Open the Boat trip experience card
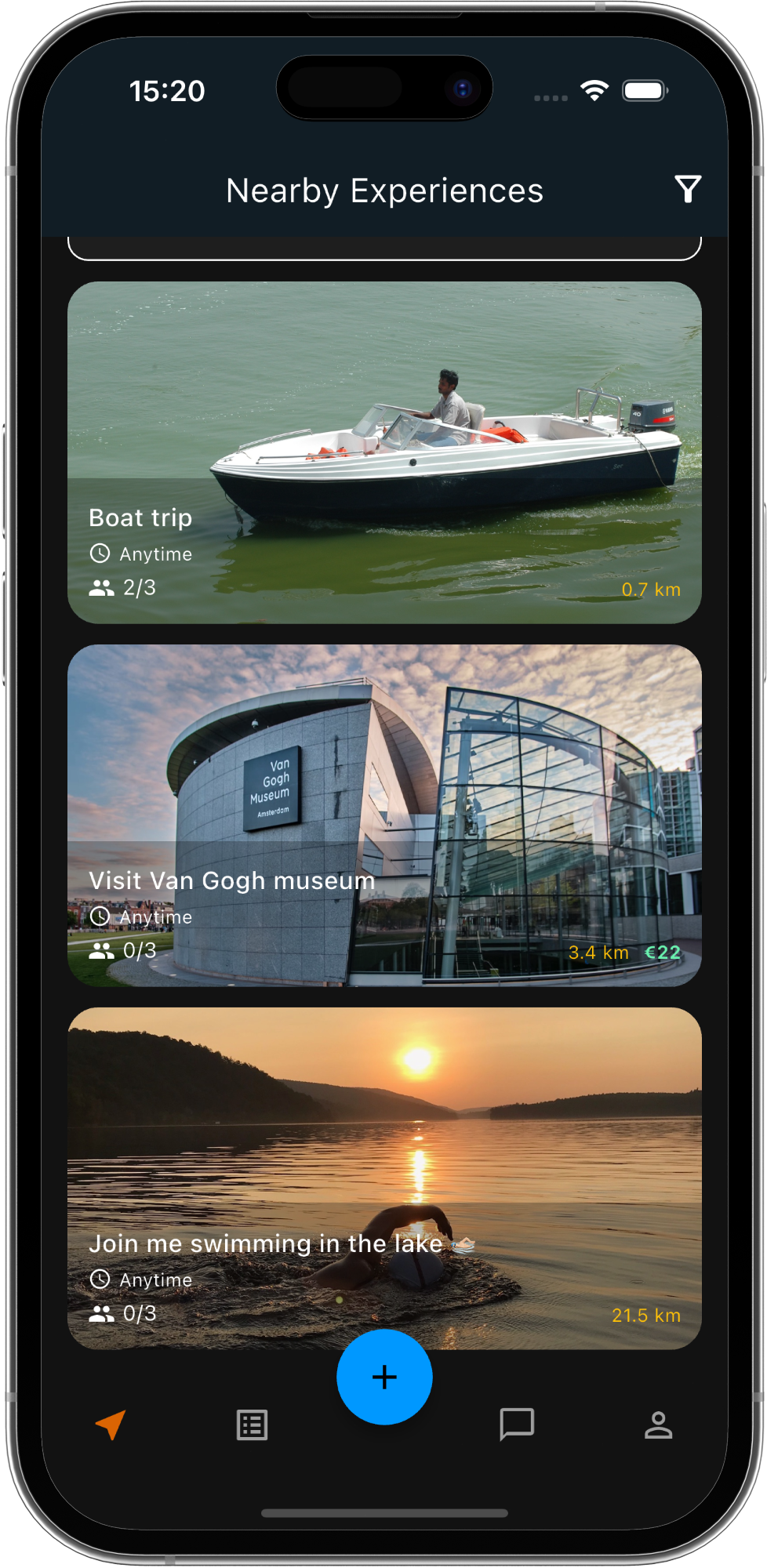The height and width of the screenshot is (1568, 767). 384,452
